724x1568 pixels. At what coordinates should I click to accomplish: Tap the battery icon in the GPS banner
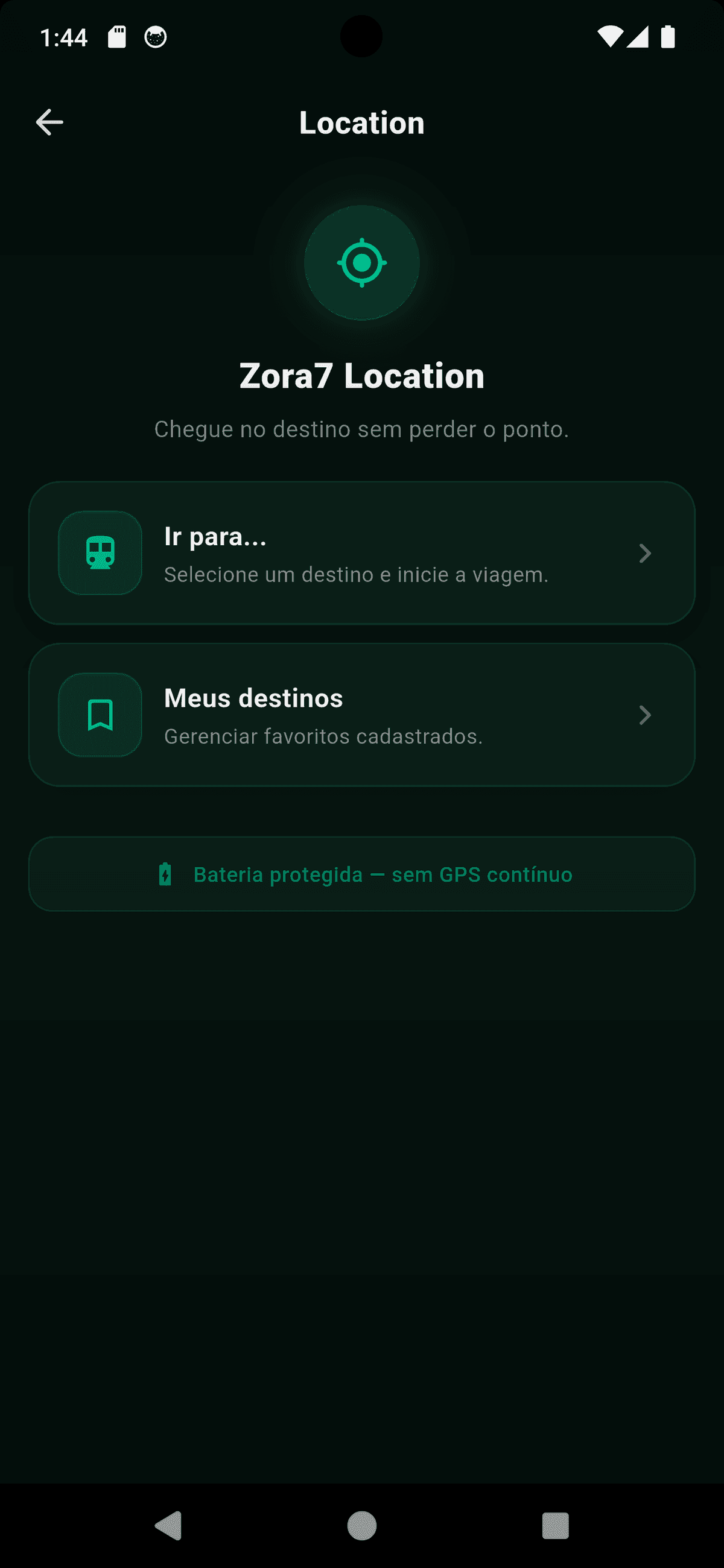(167, 874)
